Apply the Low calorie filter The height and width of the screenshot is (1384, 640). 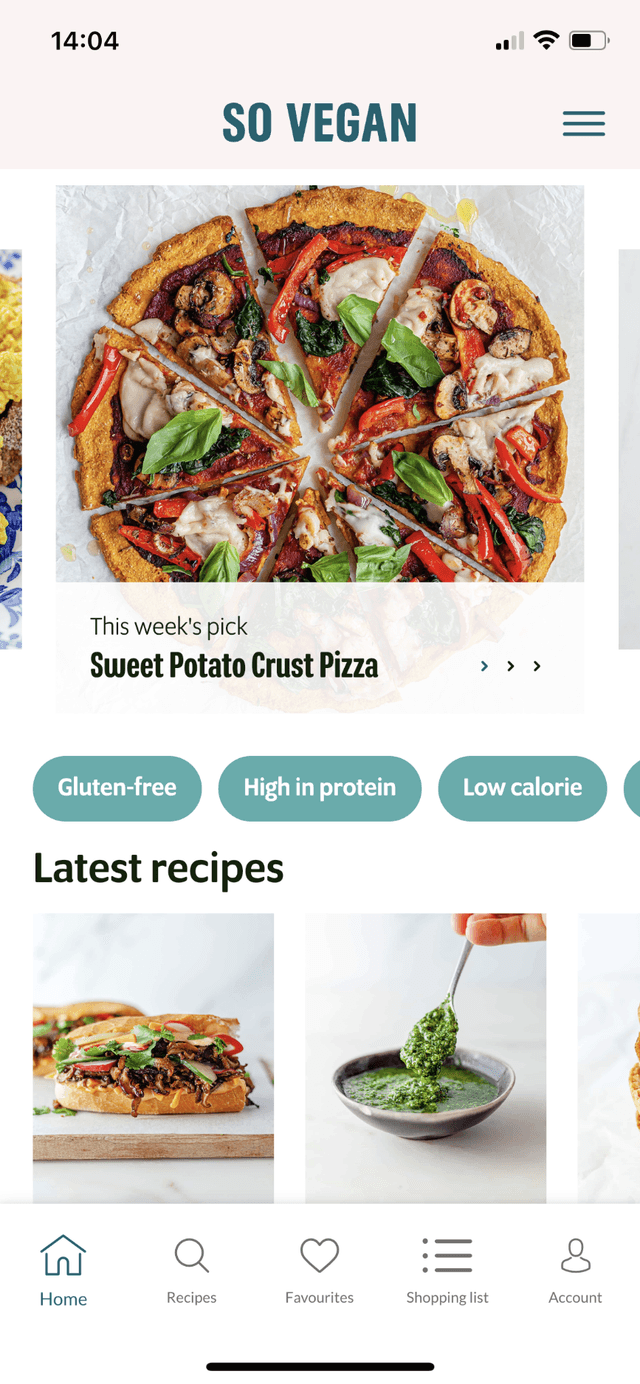(522, 788)
